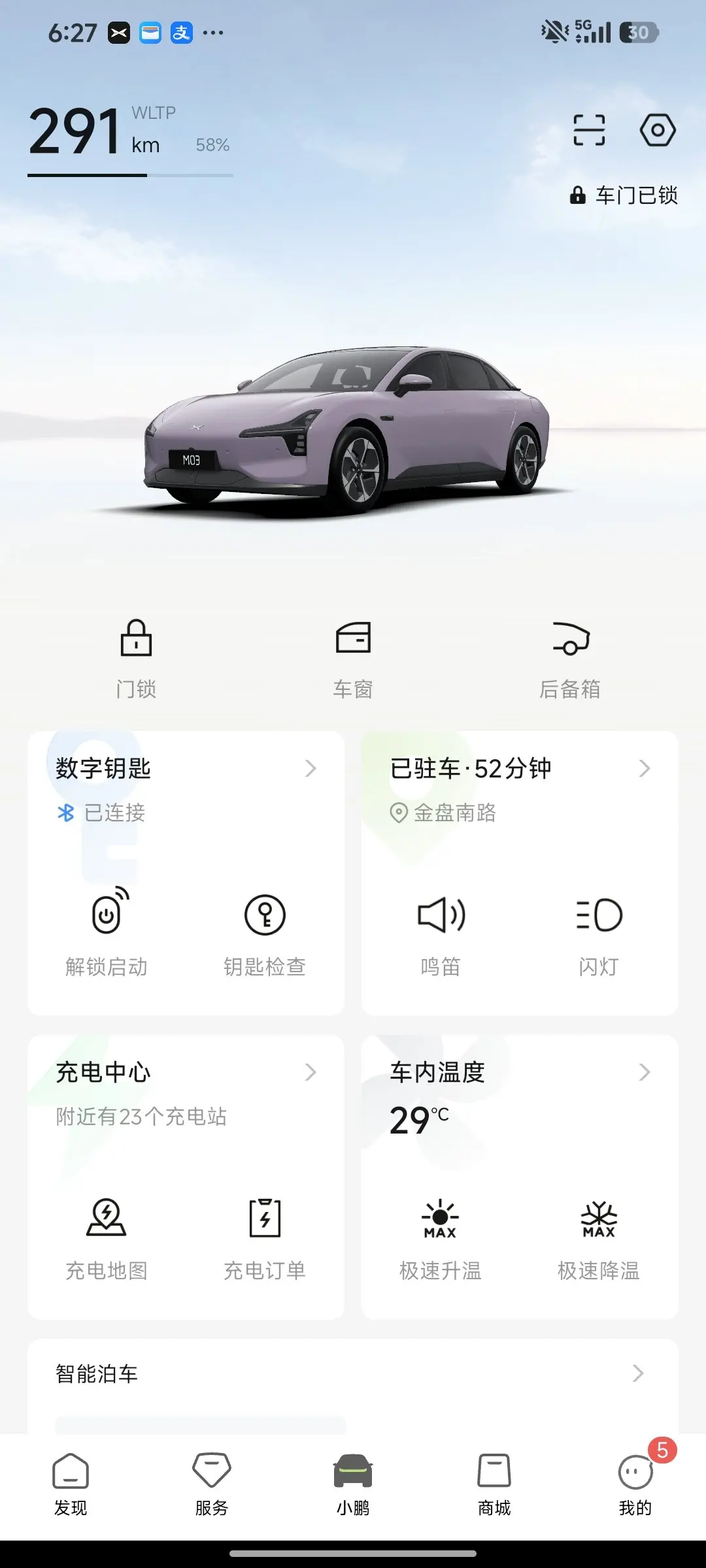The width and height of the screenshot is (706, 1568).
Task: Open the hexagon settings icon
Action: pos(657,130)
